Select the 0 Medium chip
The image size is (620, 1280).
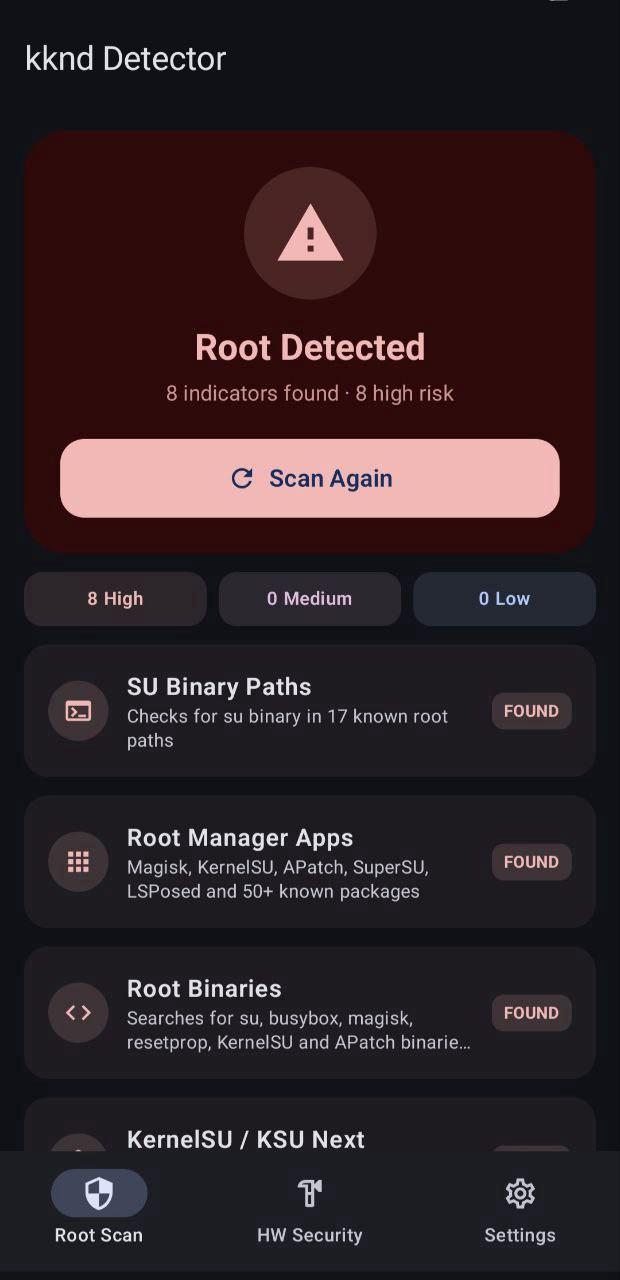[309, 599]
